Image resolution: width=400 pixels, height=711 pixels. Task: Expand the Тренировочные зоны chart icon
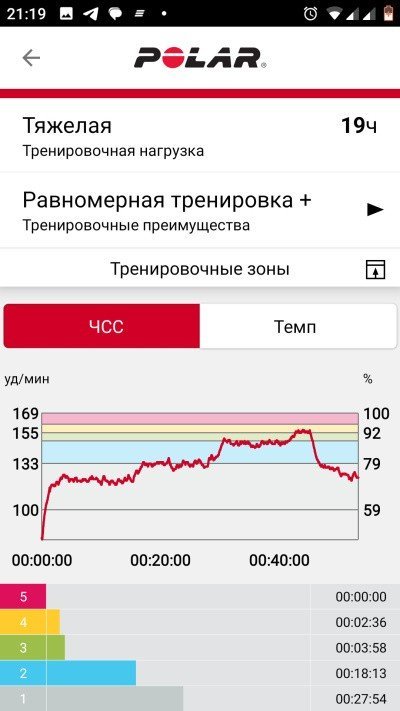pos(376,270)
